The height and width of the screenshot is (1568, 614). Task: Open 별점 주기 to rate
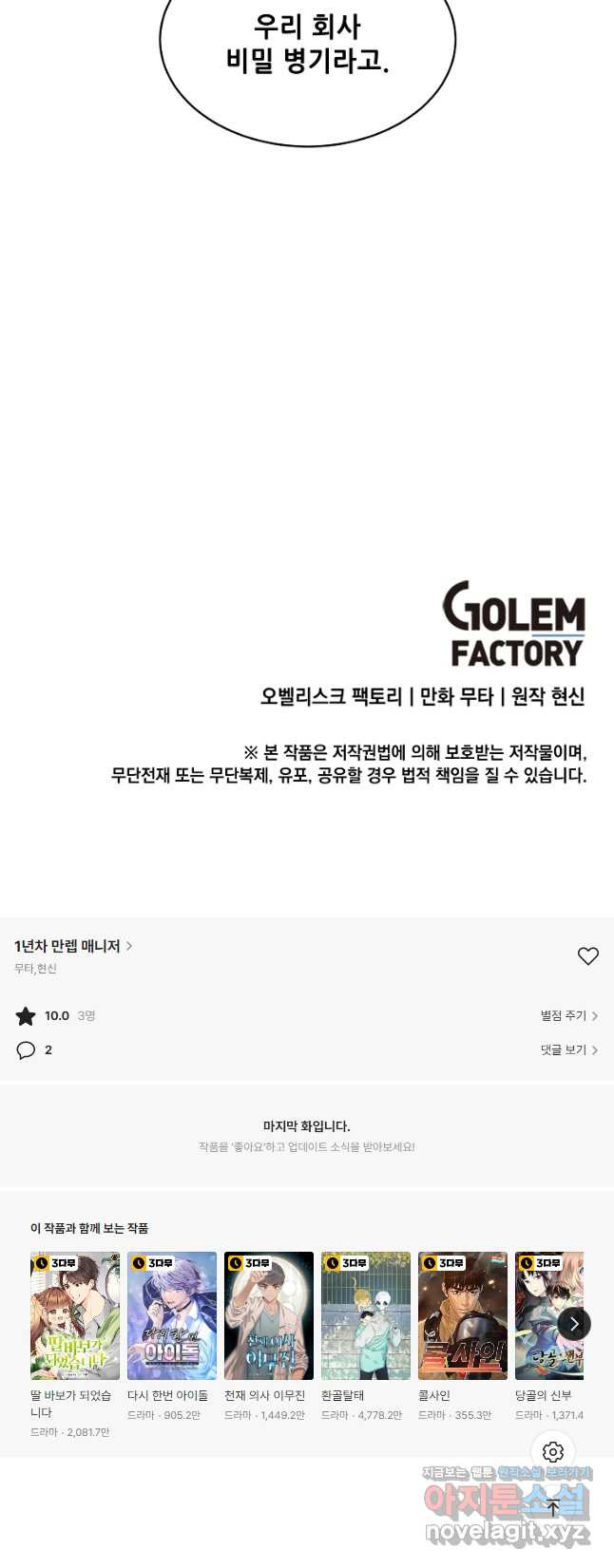(568, 1015)
